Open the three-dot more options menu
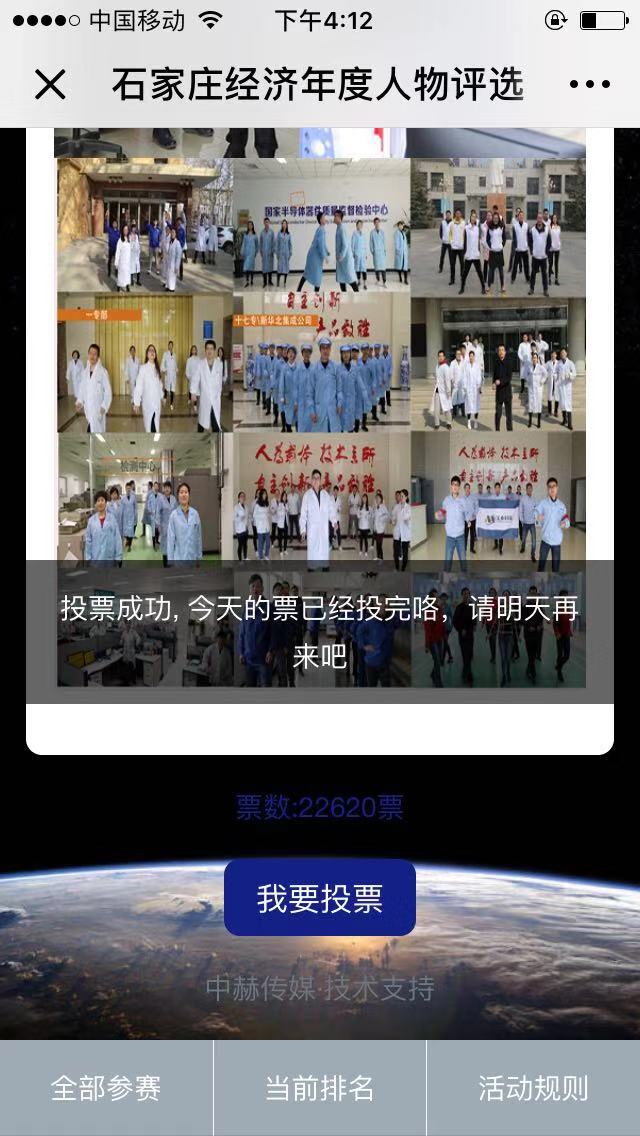This screenshot has width=640, height=1136. tap(589, 85)
